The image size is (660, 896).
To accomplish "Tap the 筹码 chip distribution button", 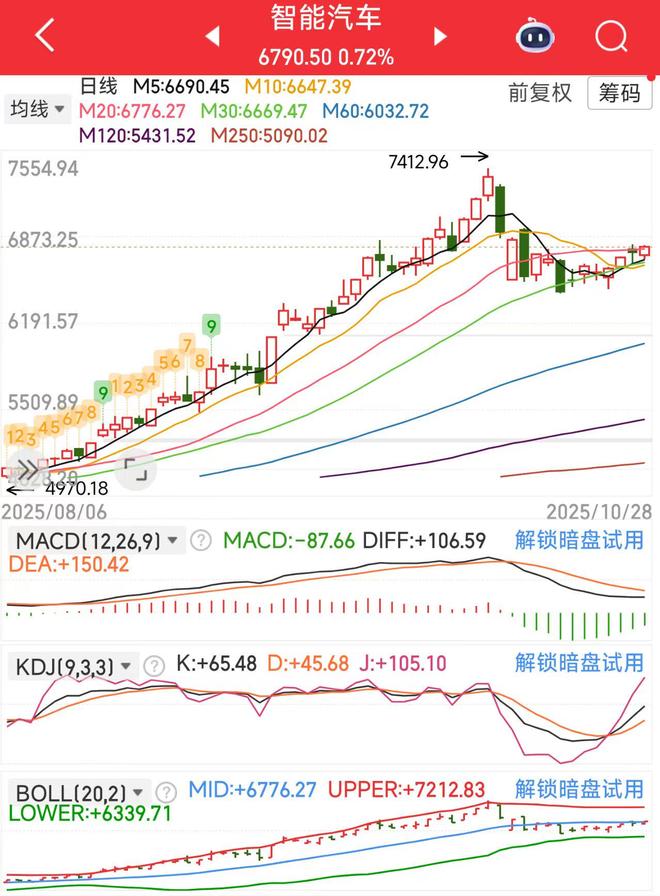I will [x=619, y=93].
